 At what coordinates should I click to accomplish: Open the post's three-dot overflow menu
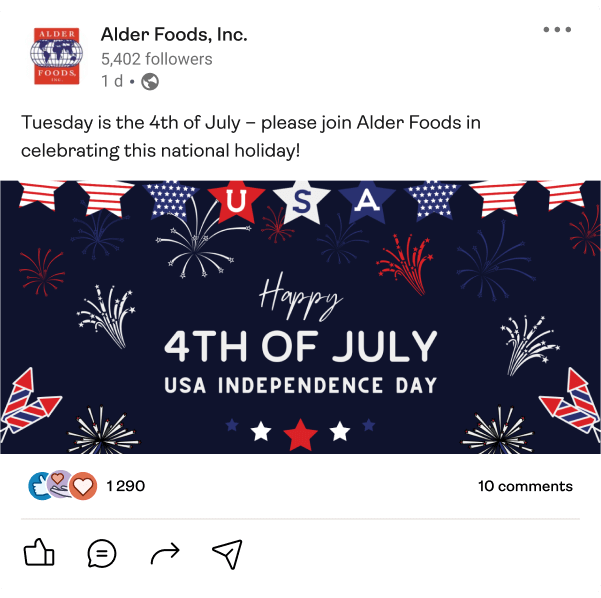pyautogui.click(x=557, y=30)
